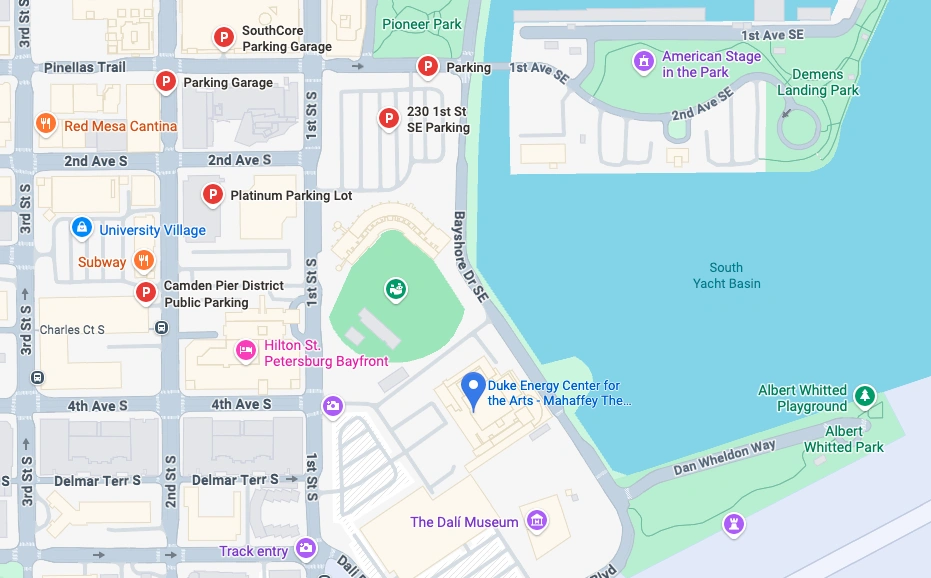Tap the bus stop icon on Charles Ct S

(162, 328)
